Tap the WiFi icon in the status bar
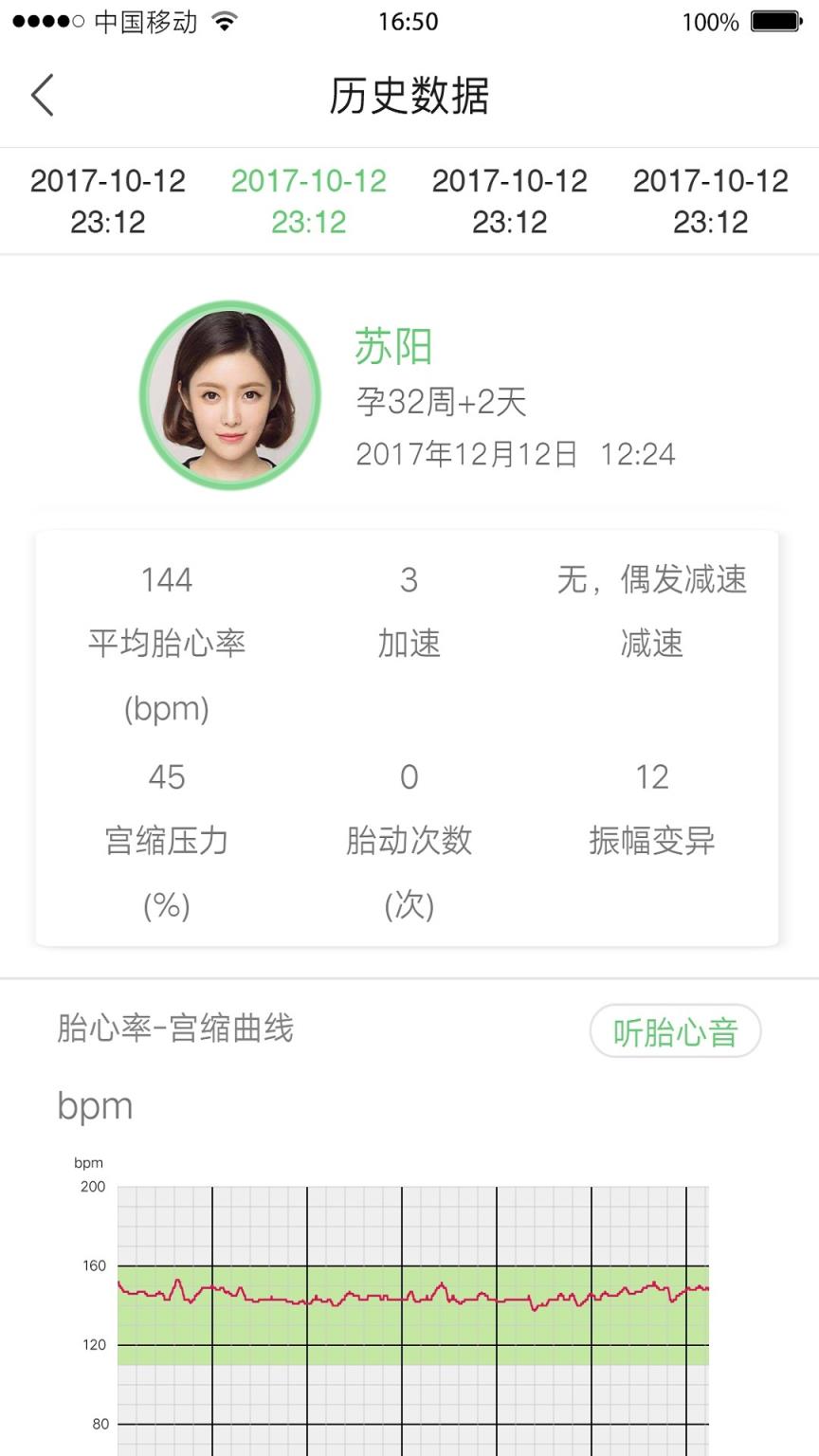The width and height of the screenshot is (819, 1456). tap(224, 21)
